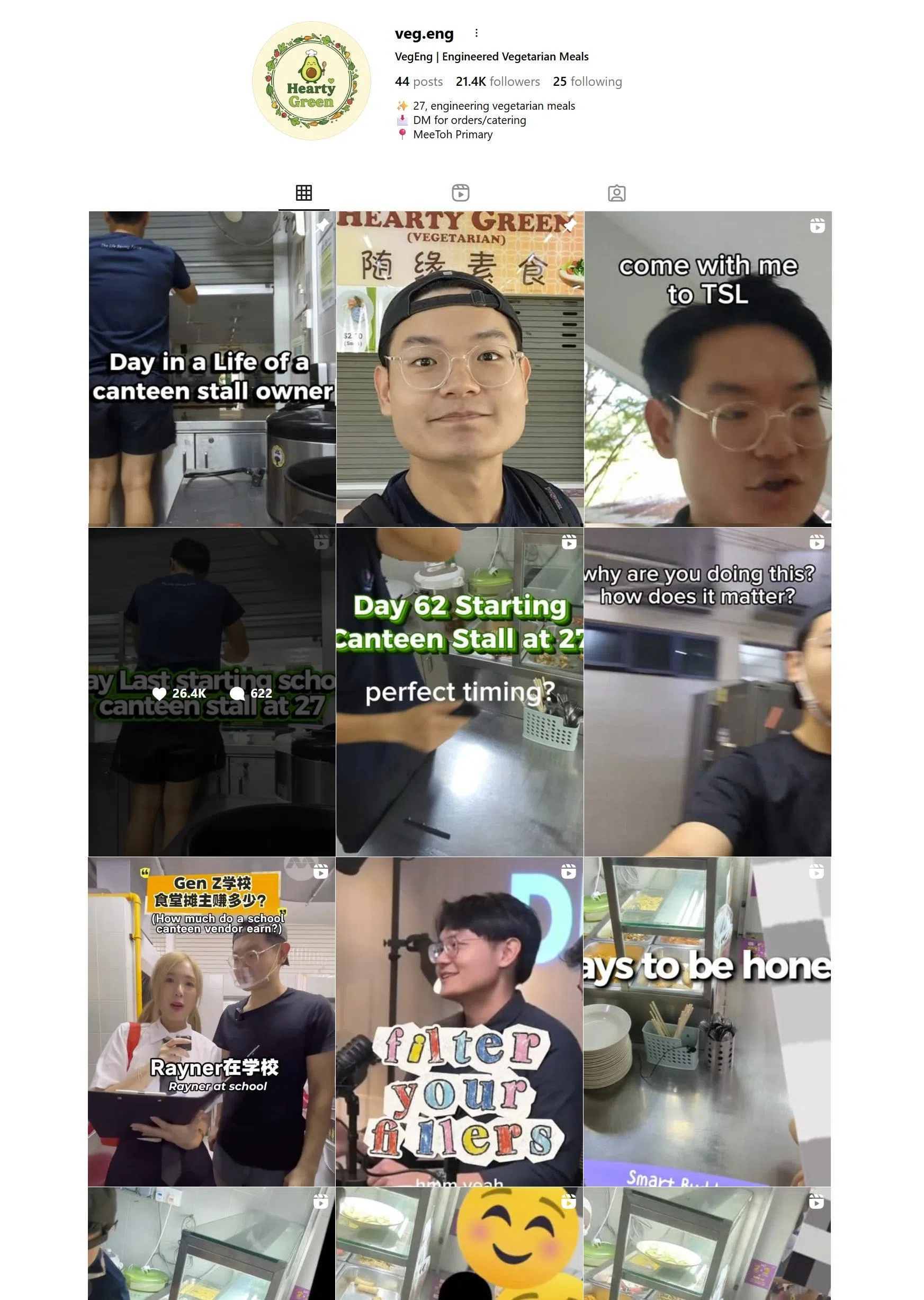Open the 'perfect timing?' Day 62 reel
This screenshot has width=924, height=1300.
tap(461, 694)
